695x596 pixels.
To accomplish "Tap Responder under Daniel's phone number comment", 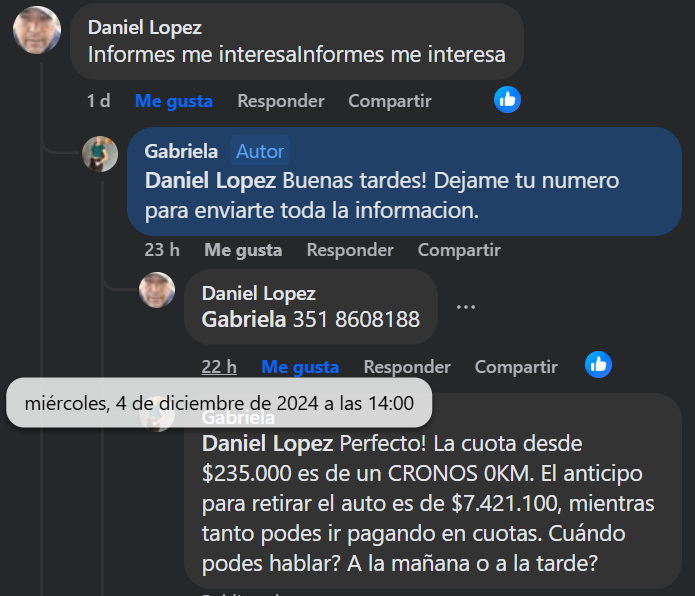I will click(407, 367).
